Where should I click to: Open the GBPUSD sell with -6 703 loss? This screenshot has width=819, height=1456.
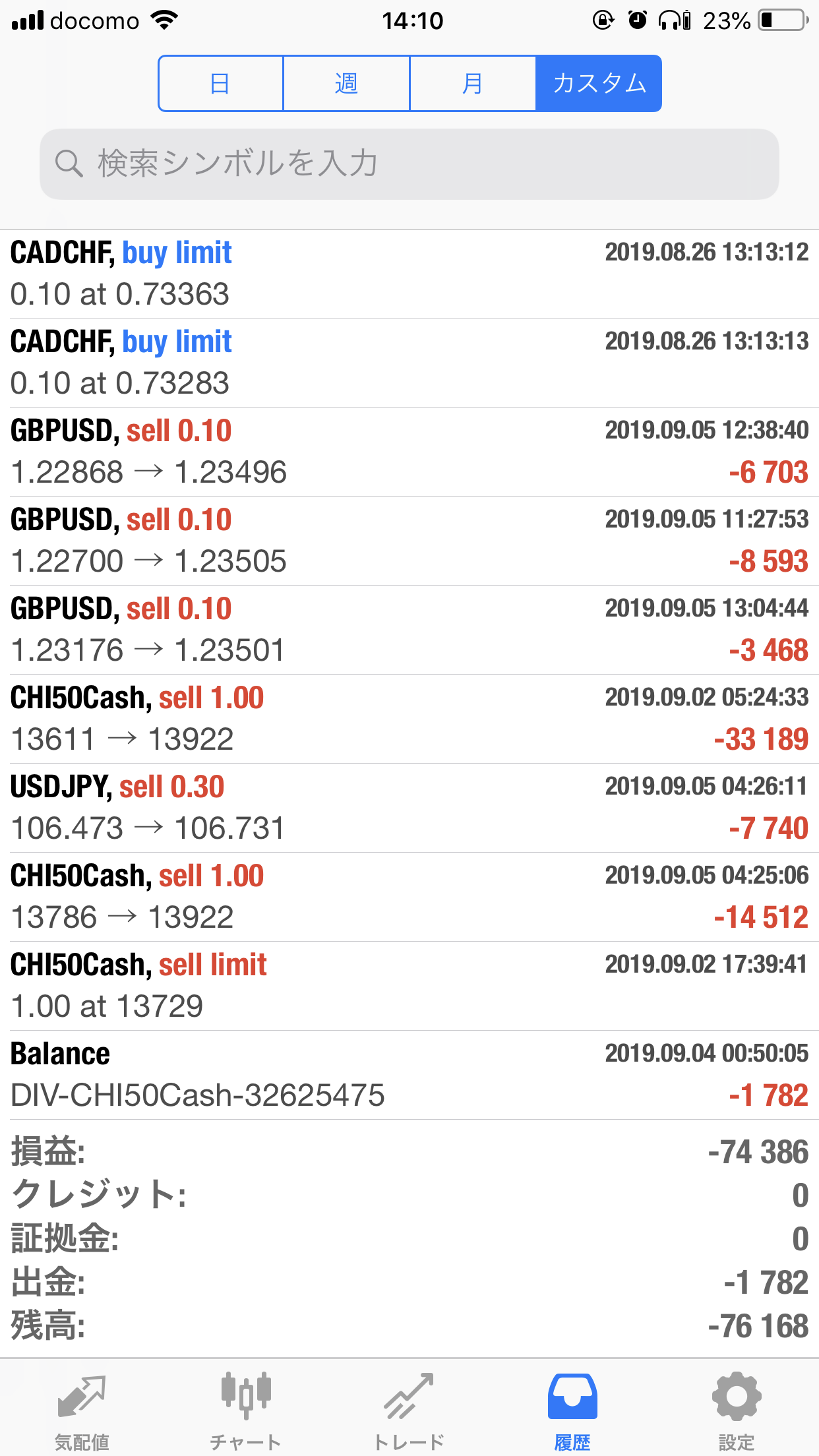(x=409, y=452)
